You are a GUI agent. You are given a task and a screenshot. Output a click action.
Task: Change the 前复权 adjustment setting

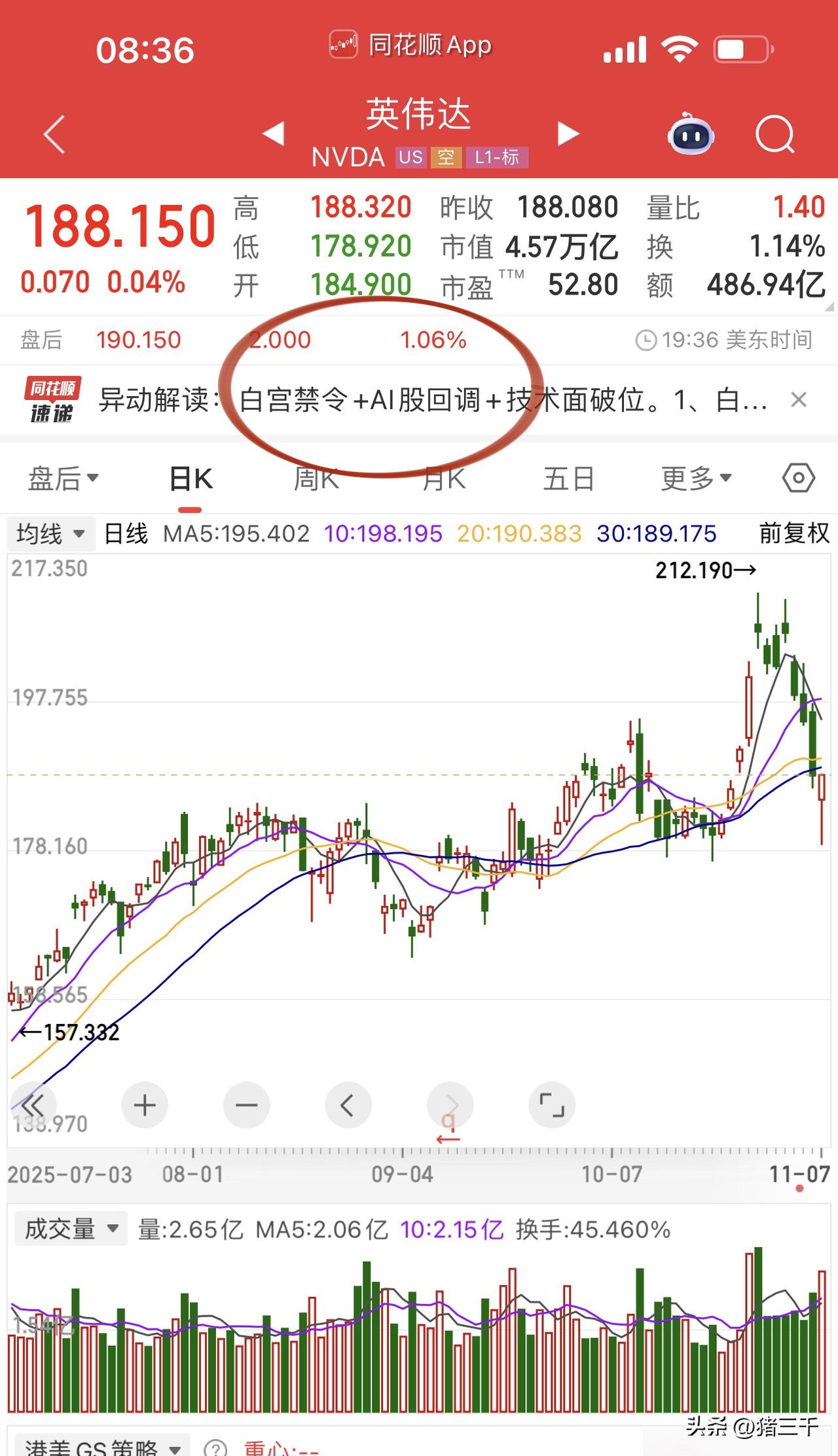794,533
